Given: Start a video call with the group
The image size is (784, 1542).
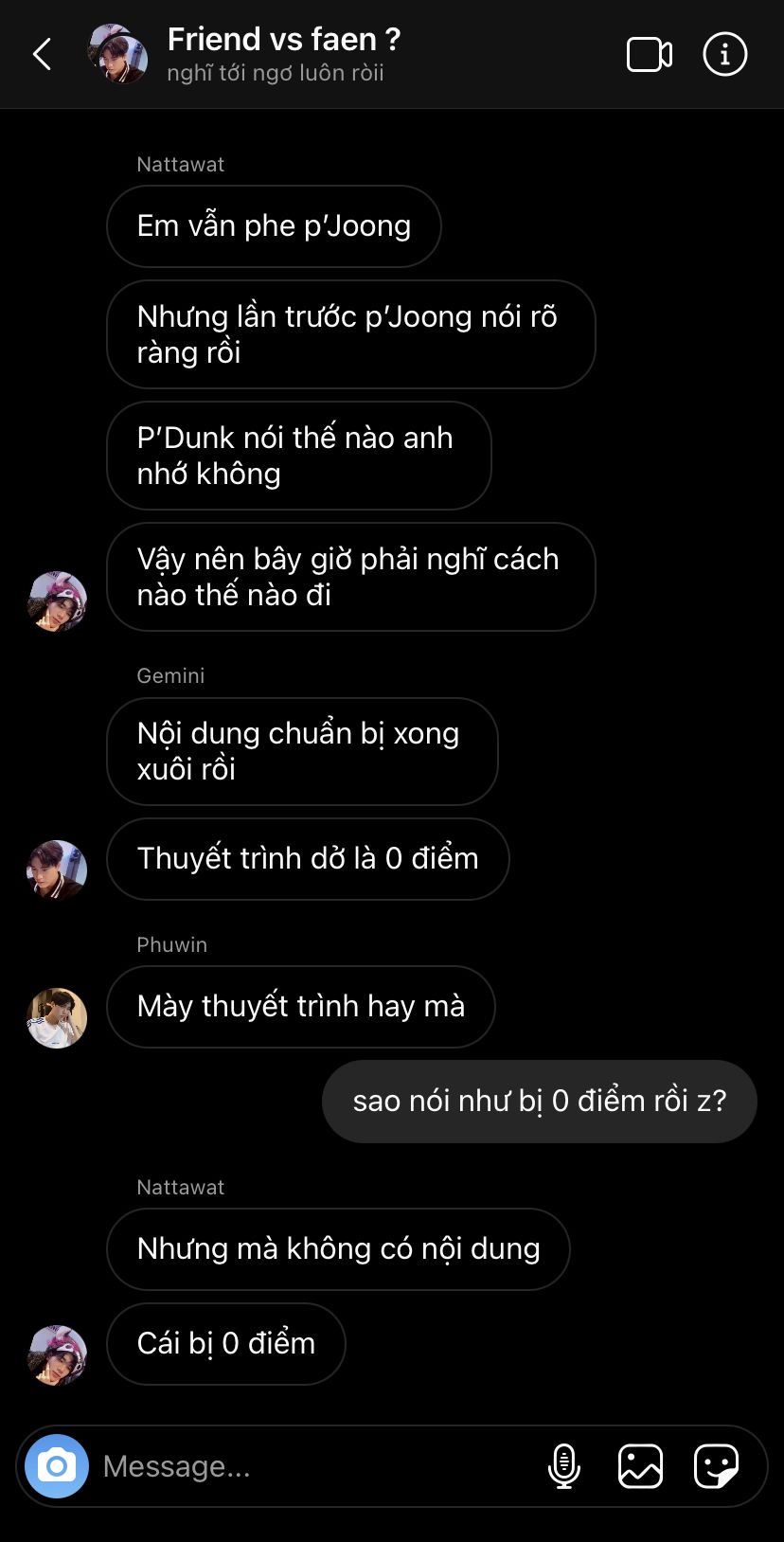Looking at the screenshot, I should (x=650, y=55).
